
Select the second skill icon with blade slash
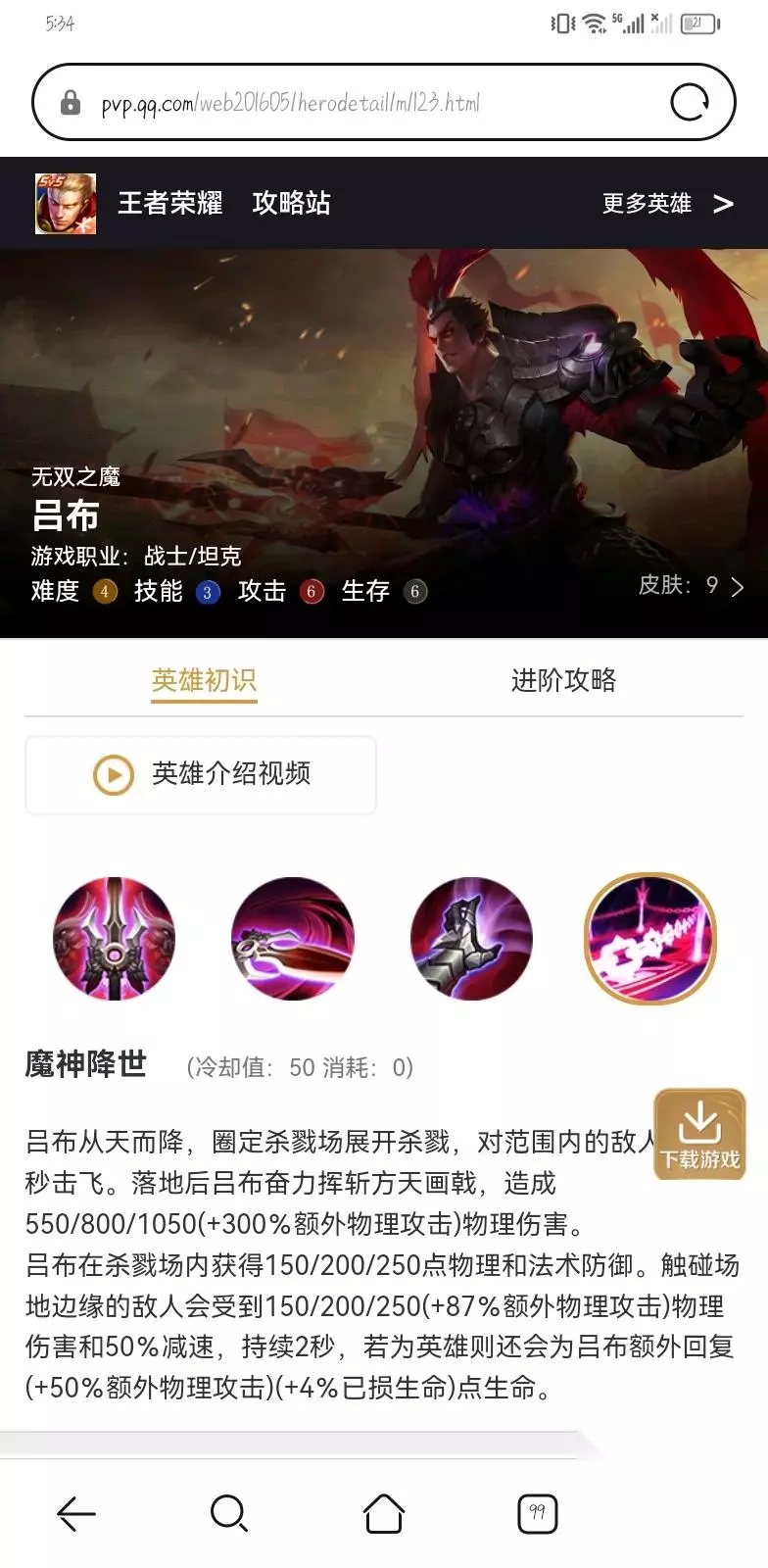tap(292, 939)
